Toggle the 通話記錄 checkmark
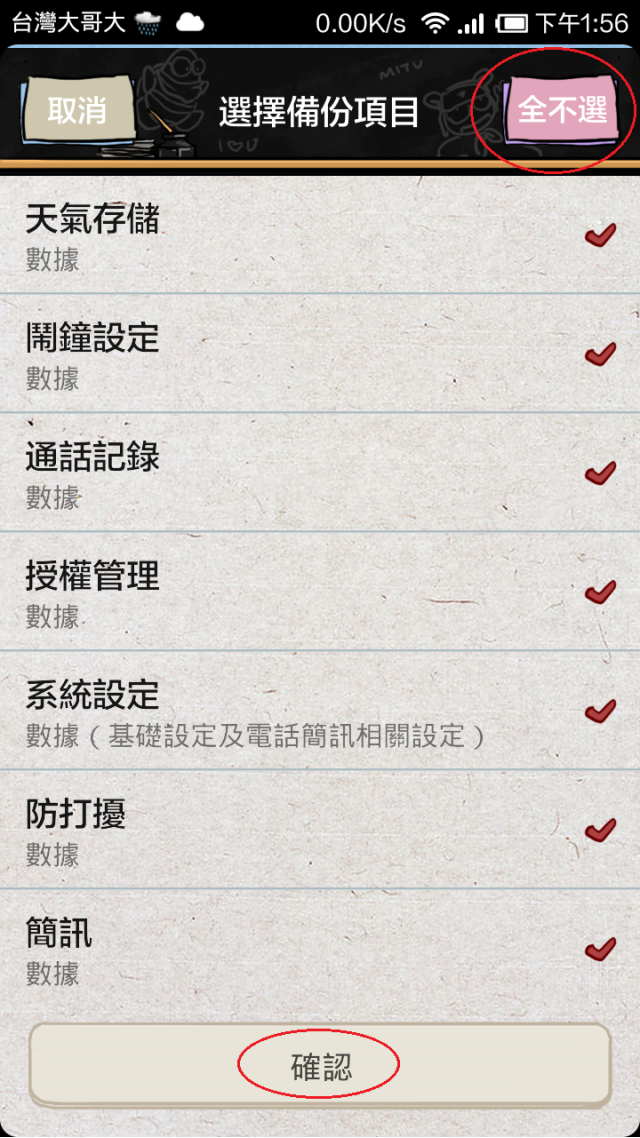Viewport: 640px width, 1138px height. 599,473
